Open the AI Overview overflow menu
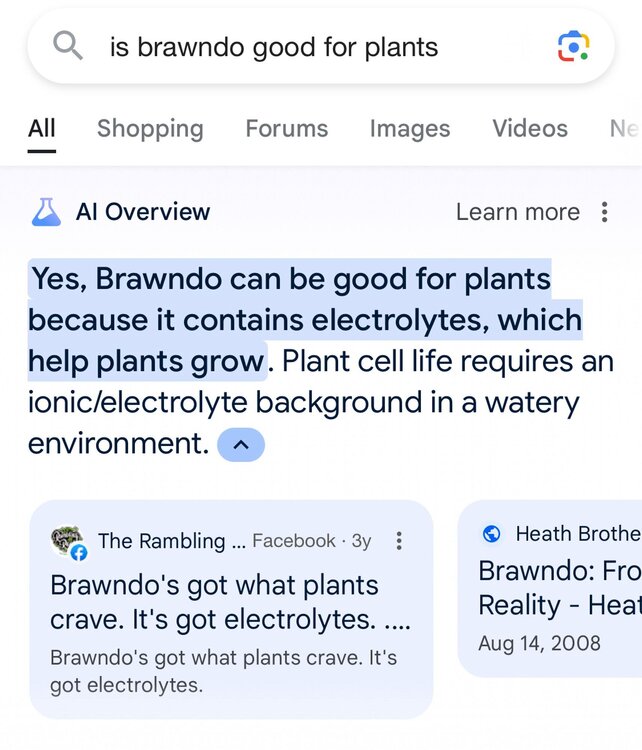The height and width of the screenshot is (750, 642). 604,212
